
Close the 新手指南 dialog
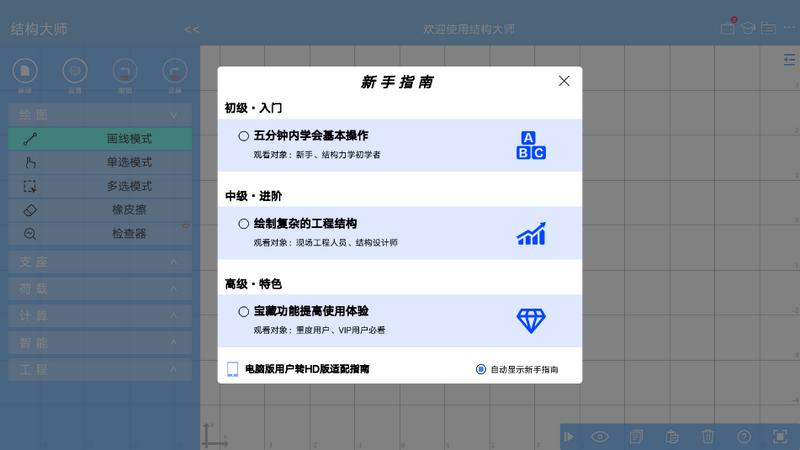pos(564,81)
